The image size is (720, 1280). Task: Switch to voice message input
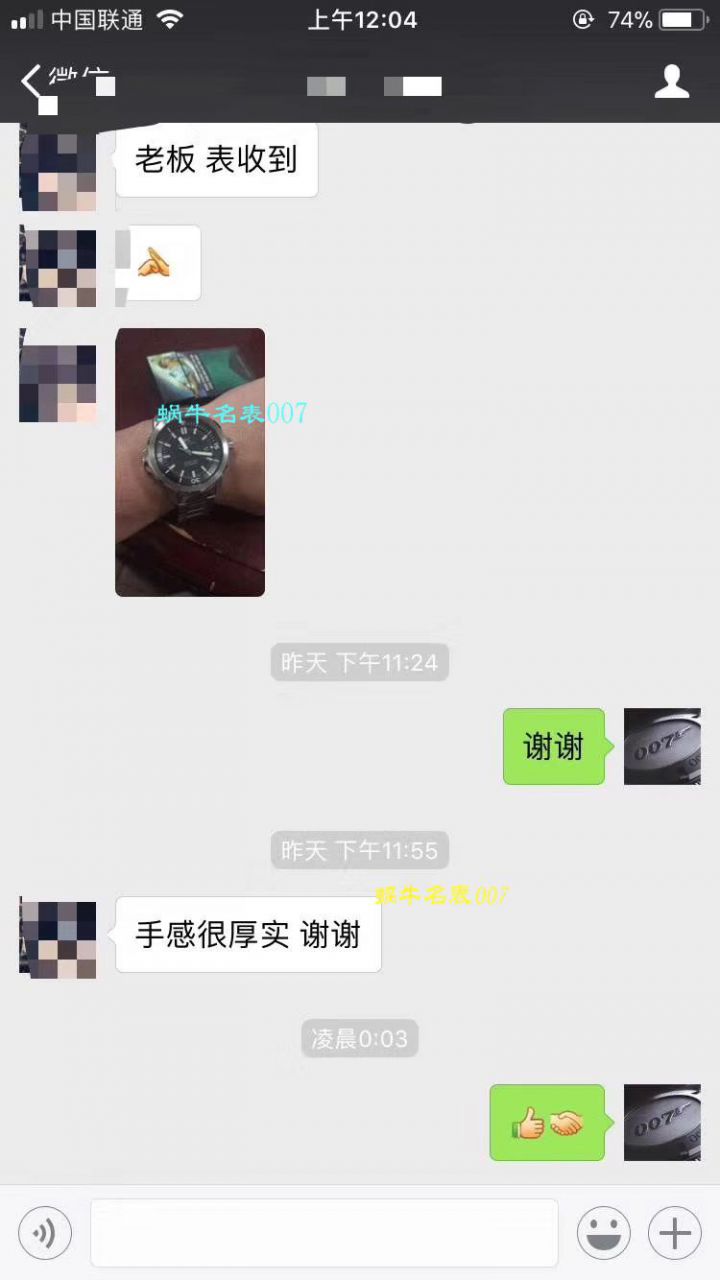click(45, 1233)
